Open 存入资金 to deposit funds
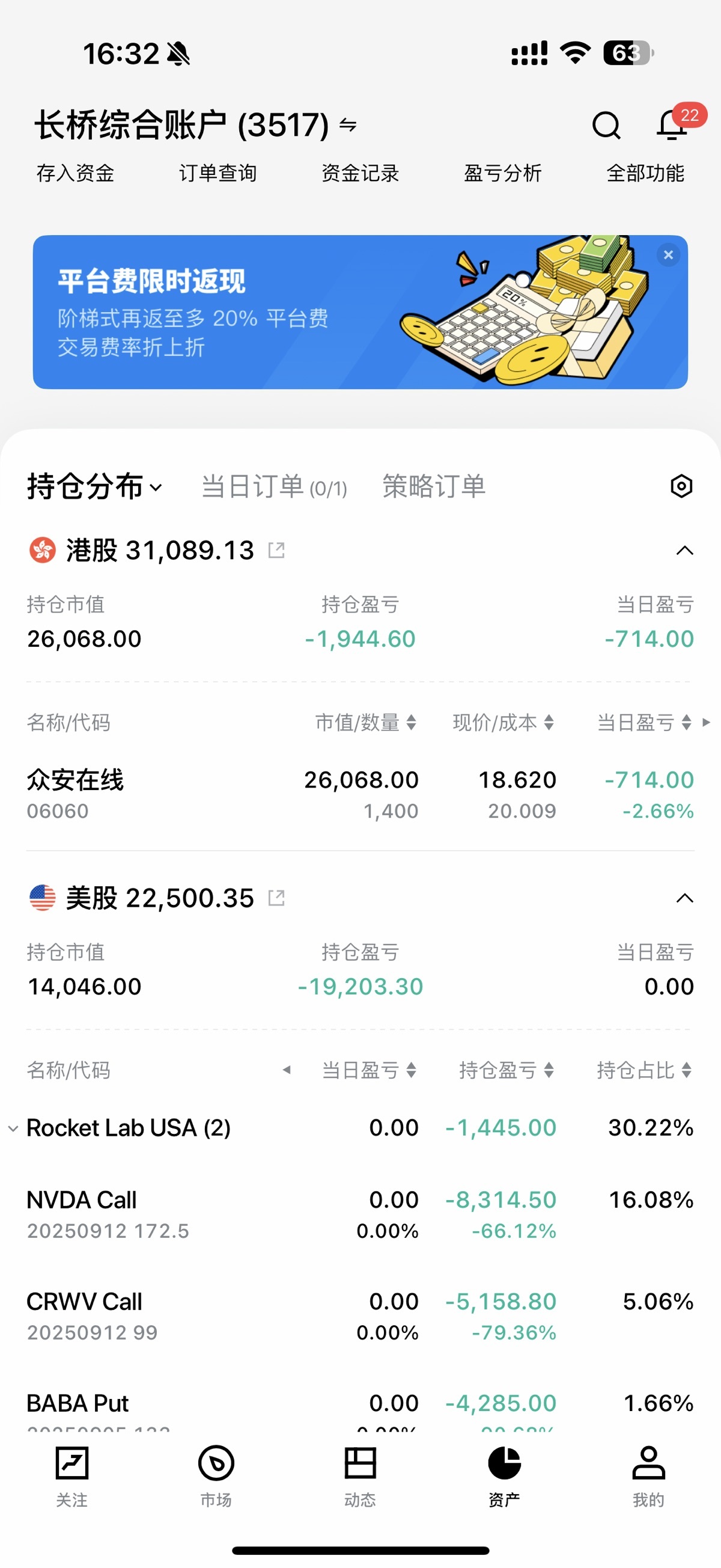 point(76,174)
